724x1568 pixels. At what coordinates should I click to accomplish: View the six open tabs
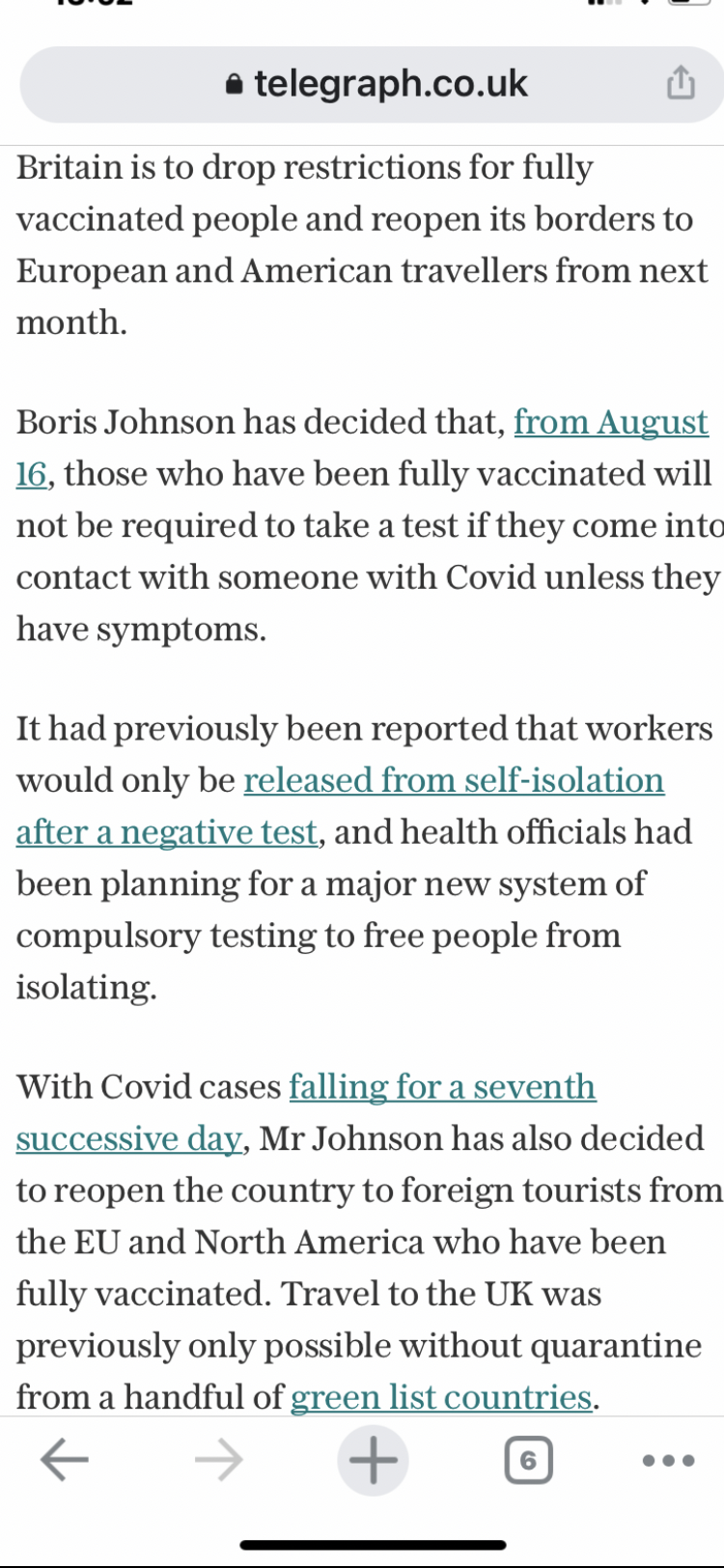click(528, 1460)
